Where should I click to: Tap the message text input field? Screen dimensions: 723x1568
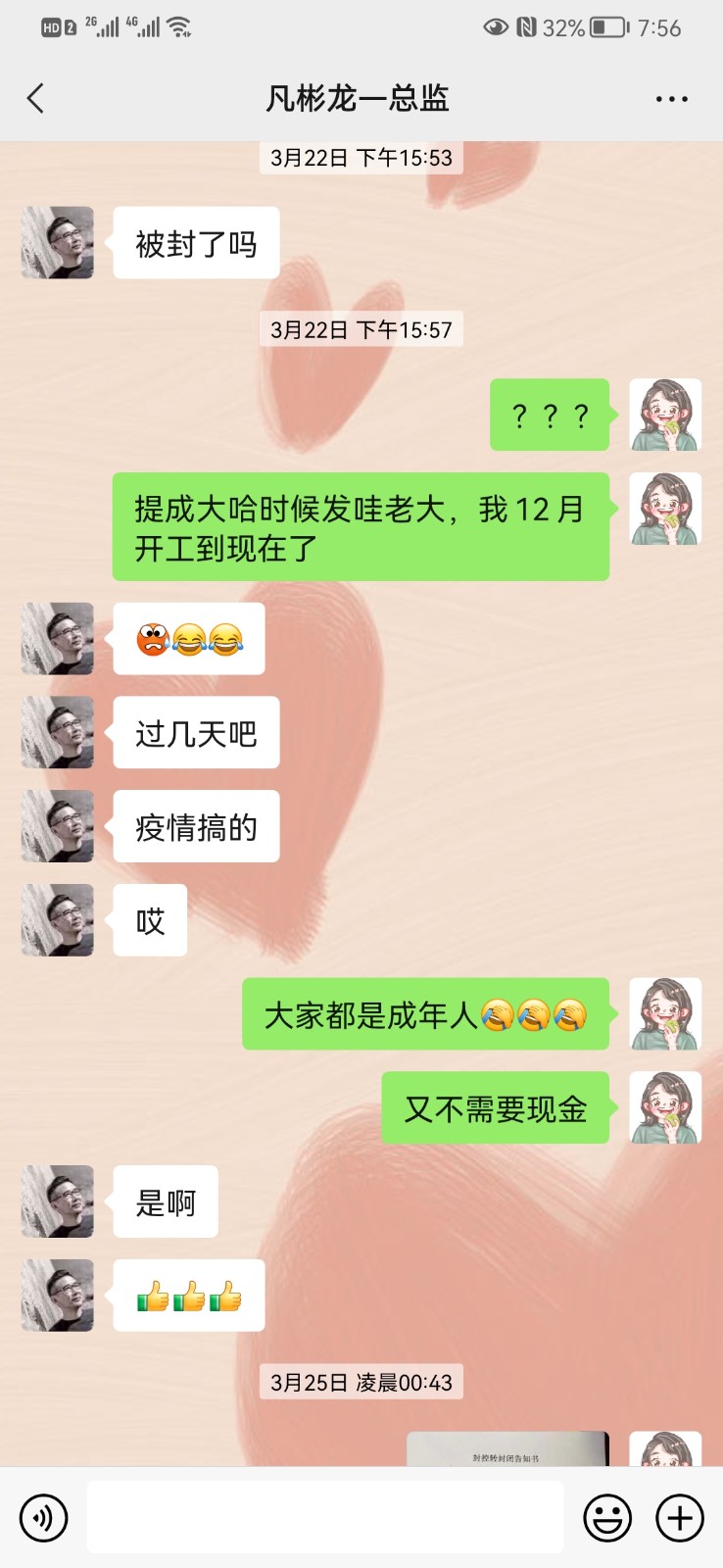coord(324,1518)
